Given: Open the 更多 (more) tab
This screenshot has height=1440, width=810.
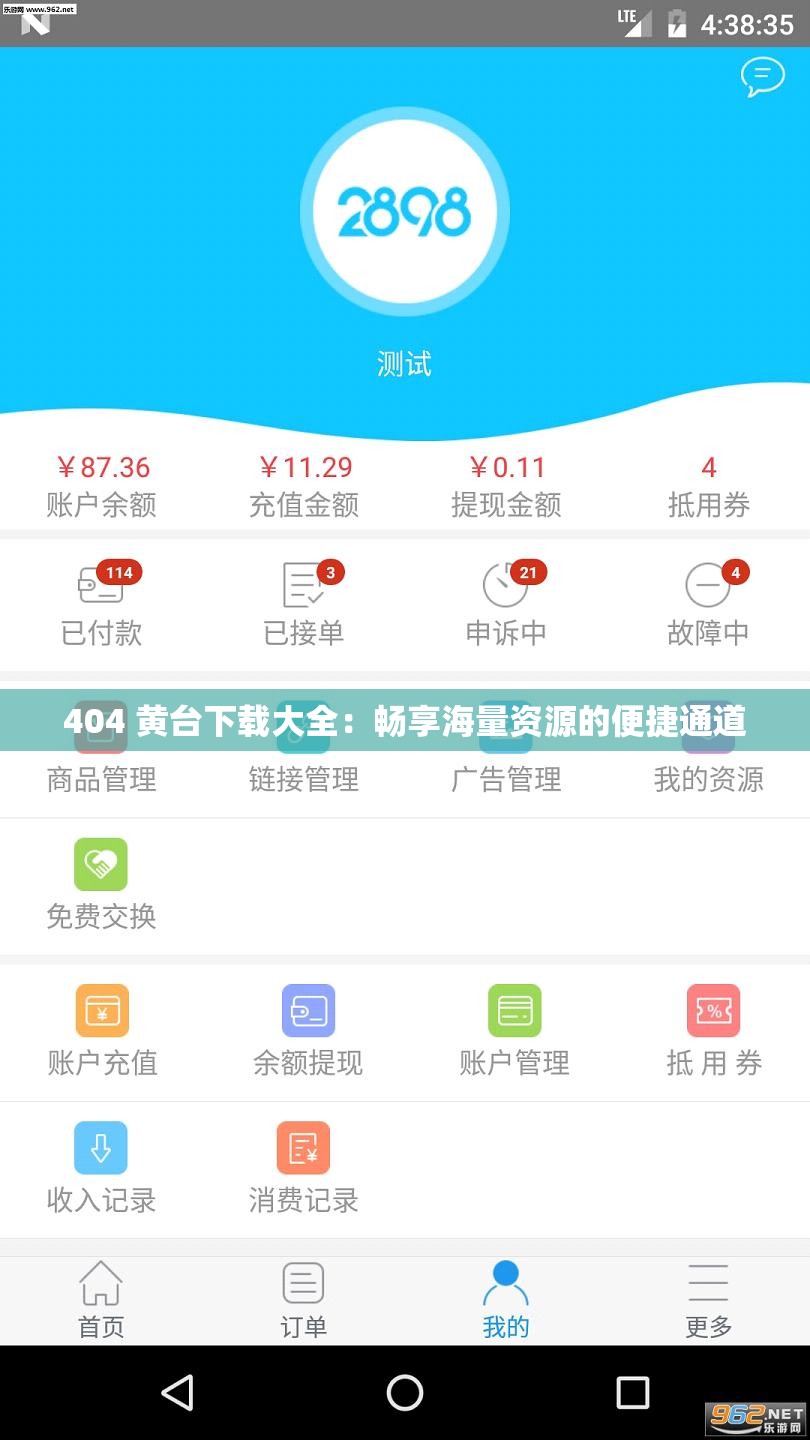Looking at the screenshot, I should [708, 1298].
